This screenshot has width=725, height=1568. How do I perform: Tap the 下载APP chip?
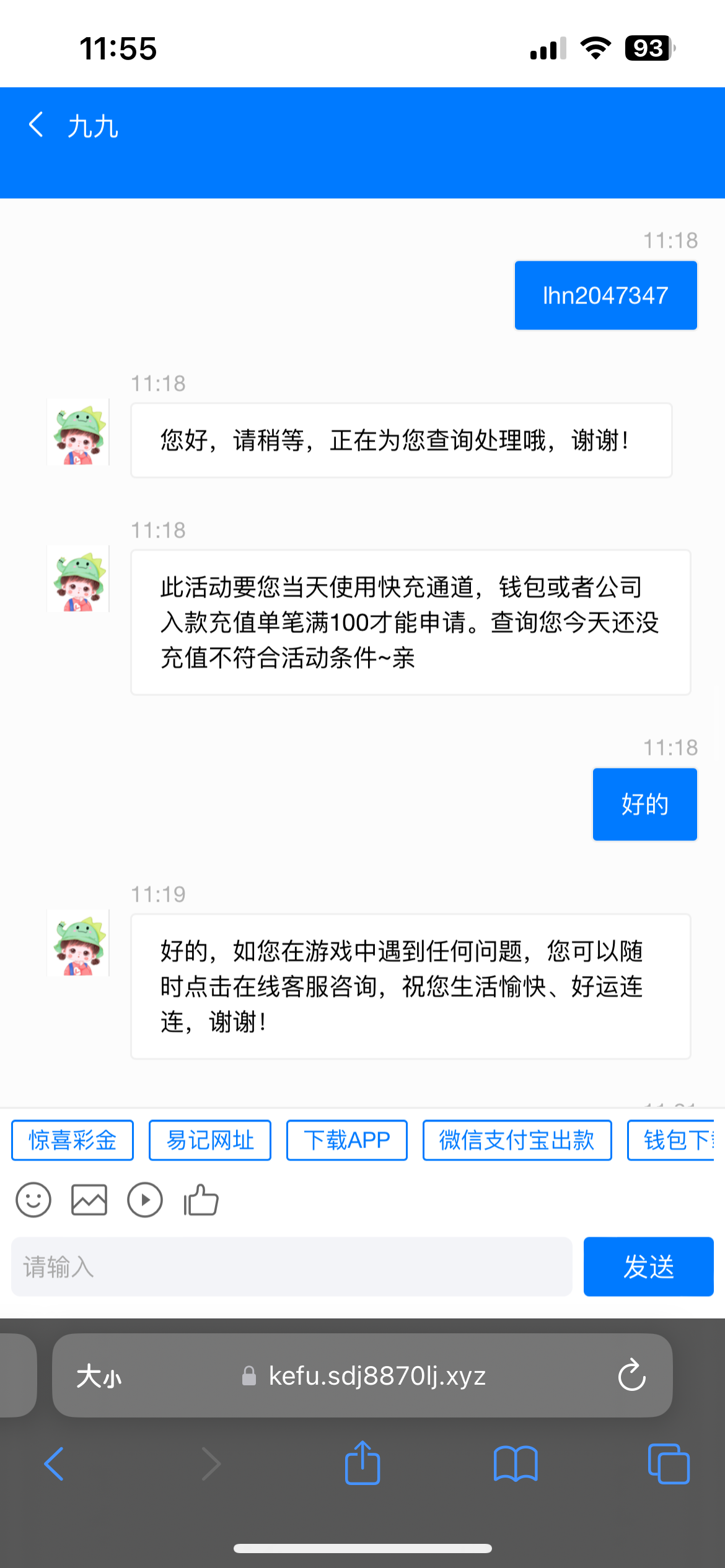[x=347, y=1140]
